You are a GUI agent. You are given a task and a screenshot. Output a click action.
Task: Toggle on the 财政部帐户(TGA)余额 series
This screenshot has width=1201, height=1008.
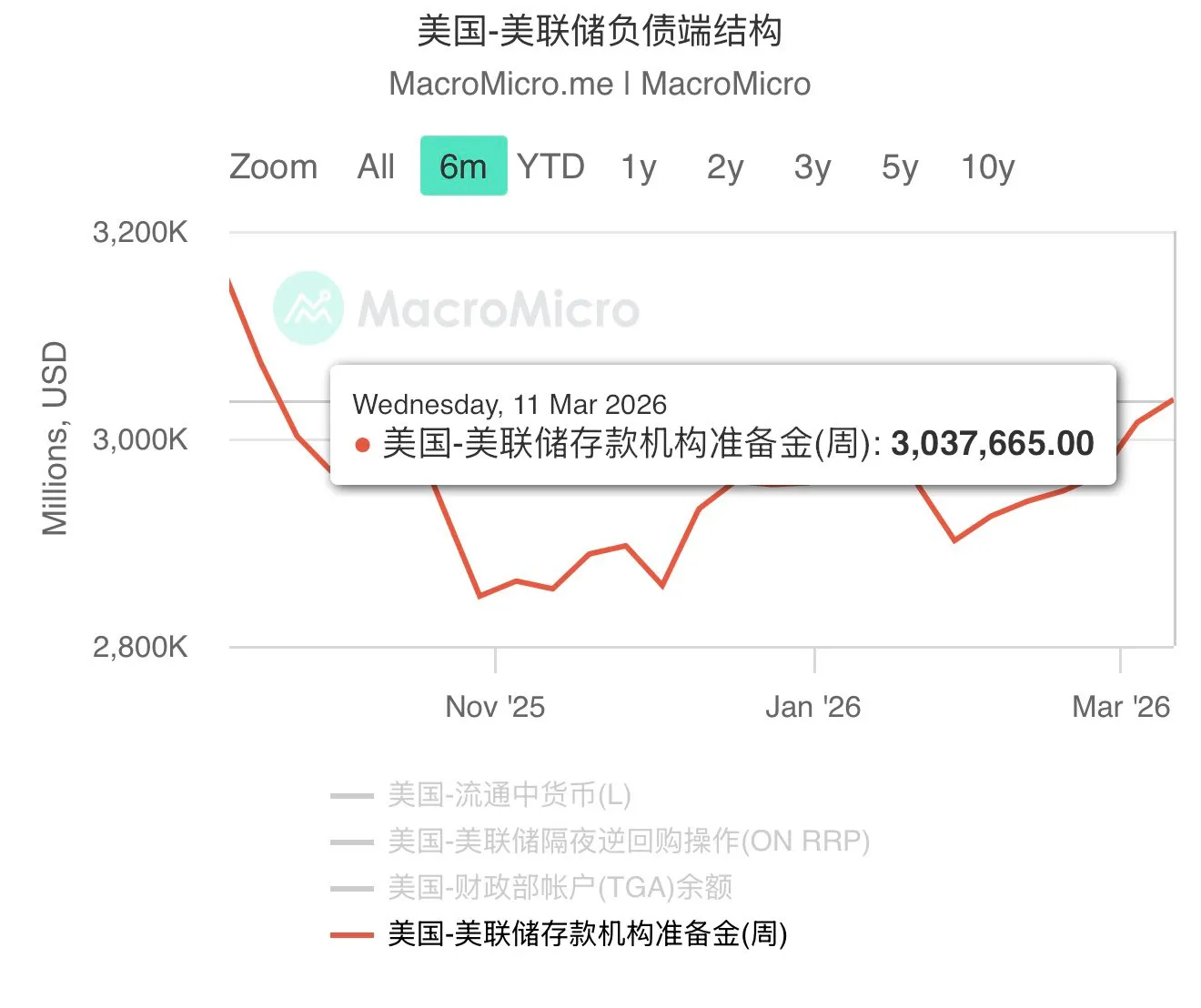pos(560,887)
